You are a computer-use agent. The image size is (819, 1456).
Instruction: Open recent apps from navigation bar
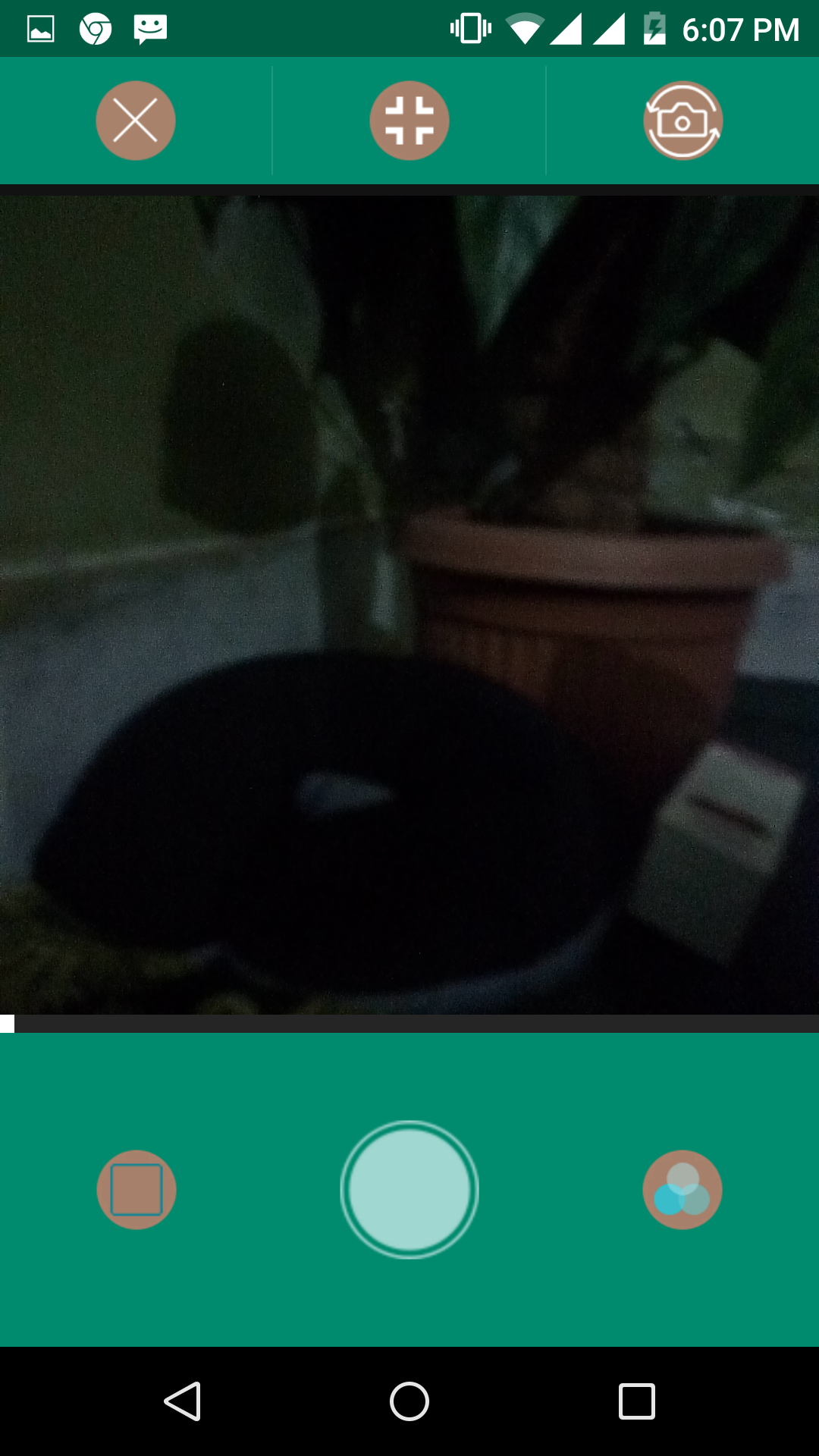pos(637,1401)
